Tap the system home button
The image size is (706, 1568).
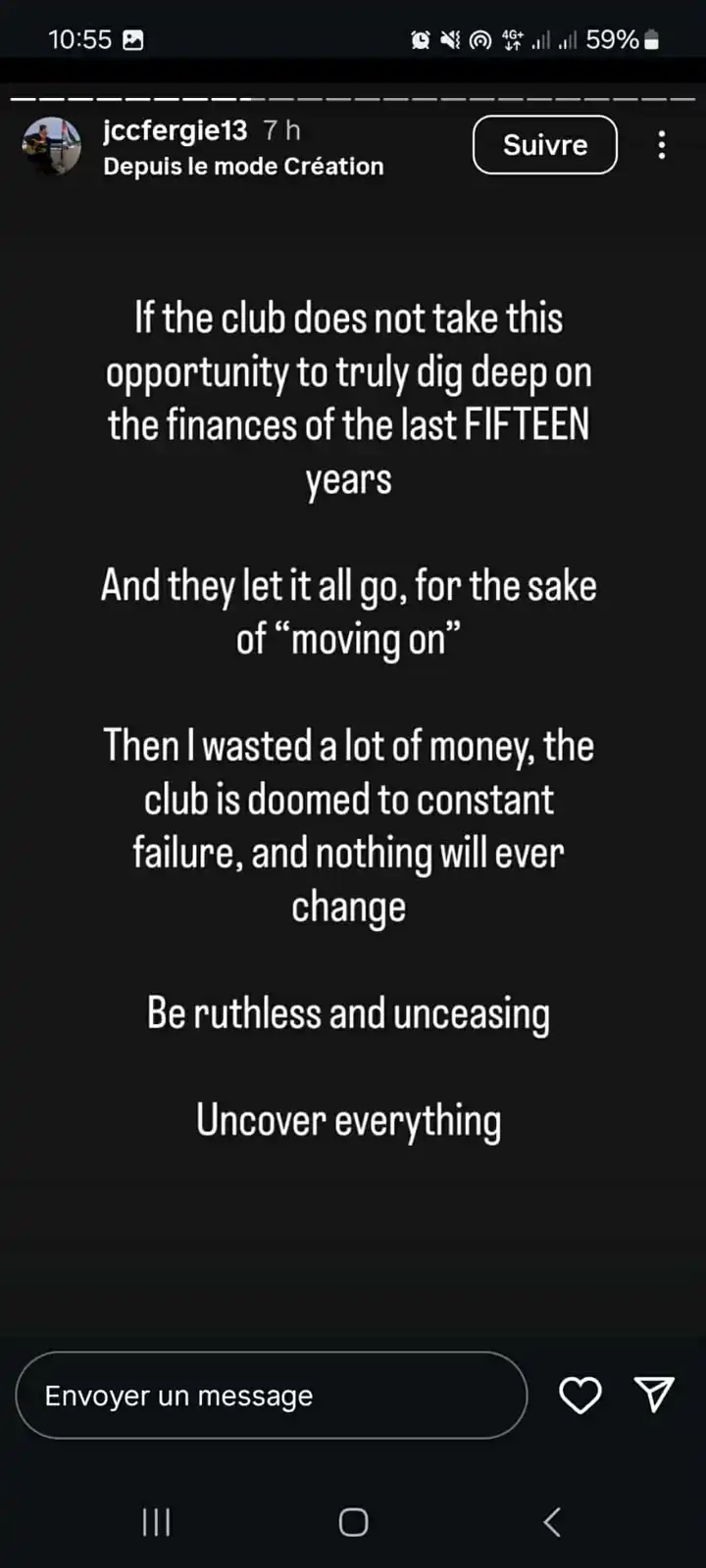pyautogui.click(x=353, y=1522)
